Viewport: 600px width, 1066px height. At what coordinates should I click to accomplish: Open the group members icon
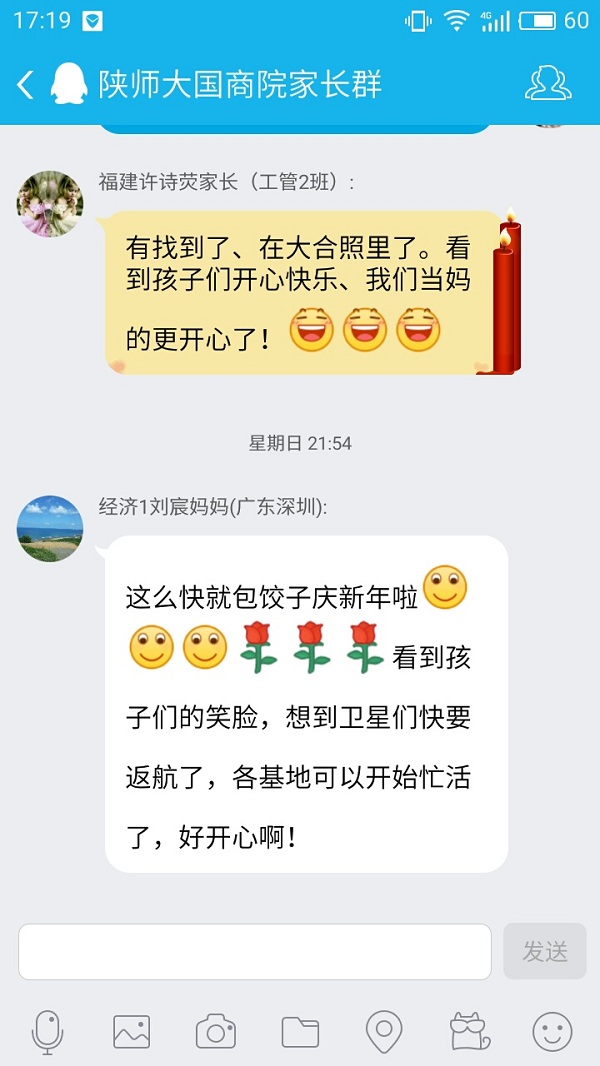[548, 84]
